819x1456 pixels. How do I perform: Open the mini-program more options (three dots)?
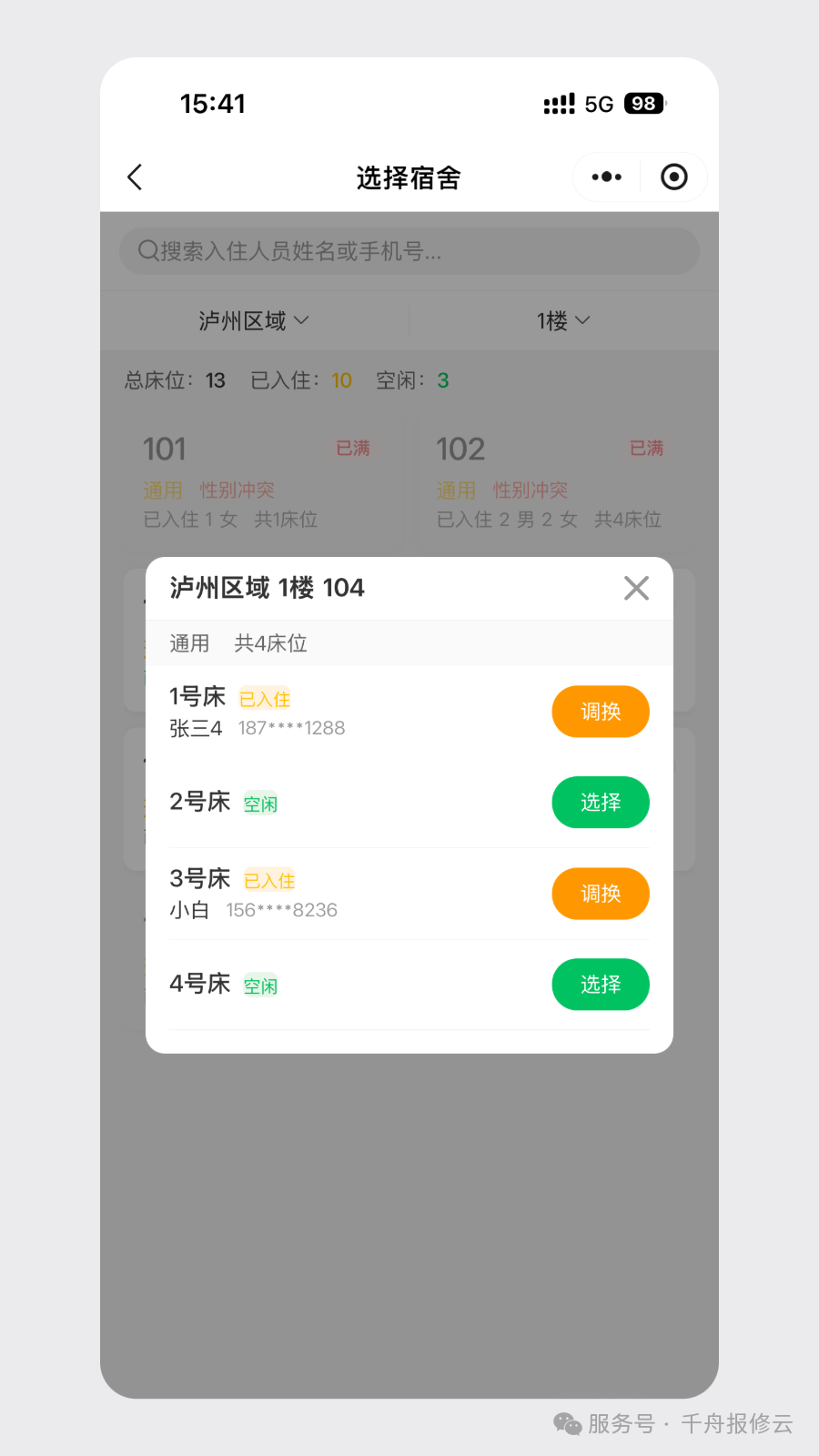[605, 177]
